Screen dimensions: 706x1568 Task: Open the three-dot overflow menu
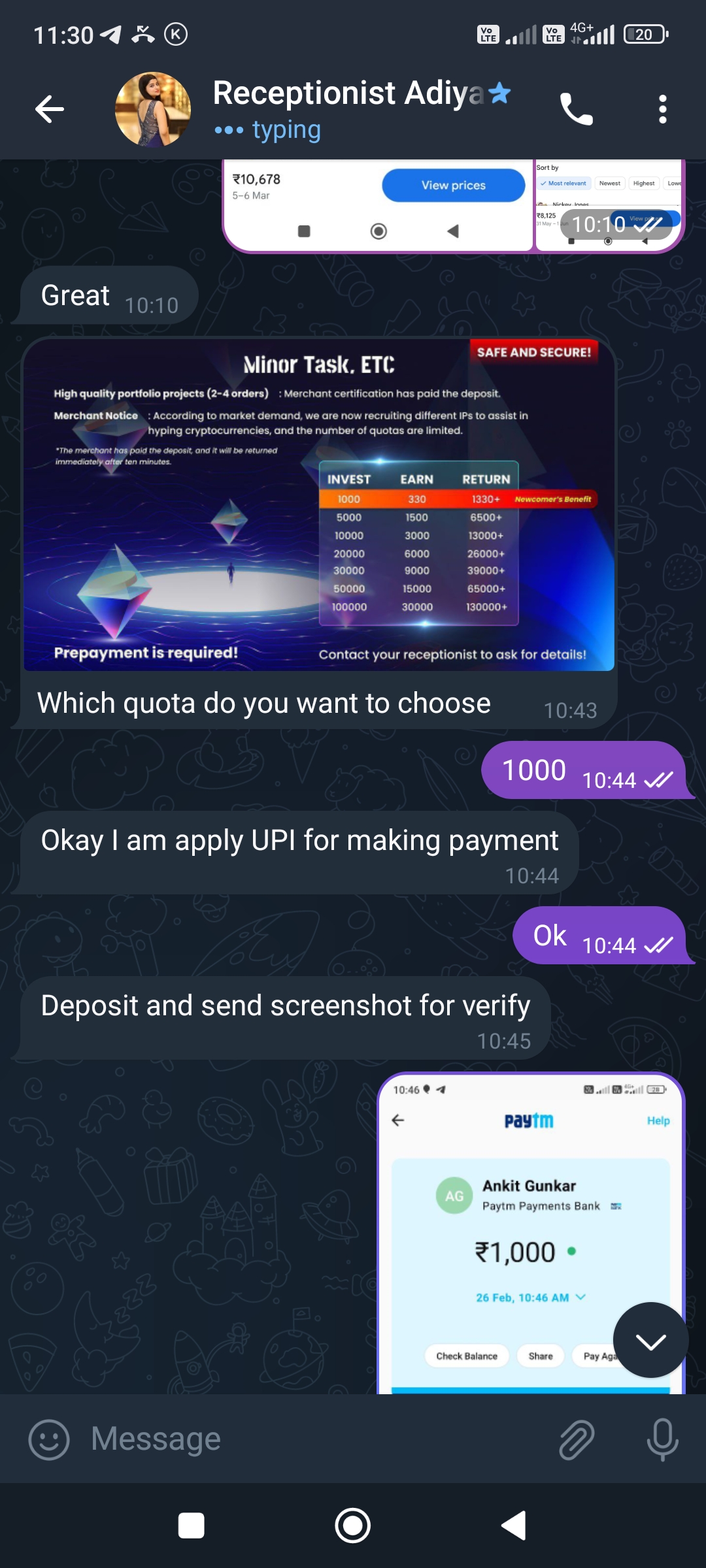(662, 109)
